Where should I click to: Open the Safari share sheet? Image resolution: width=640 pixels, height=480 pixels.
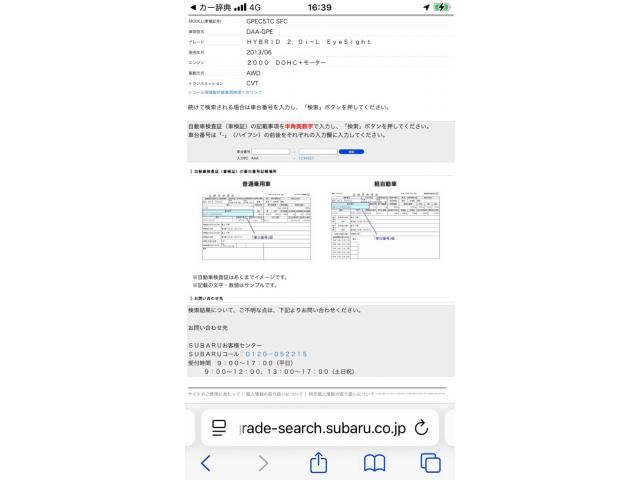click(318, 462)
